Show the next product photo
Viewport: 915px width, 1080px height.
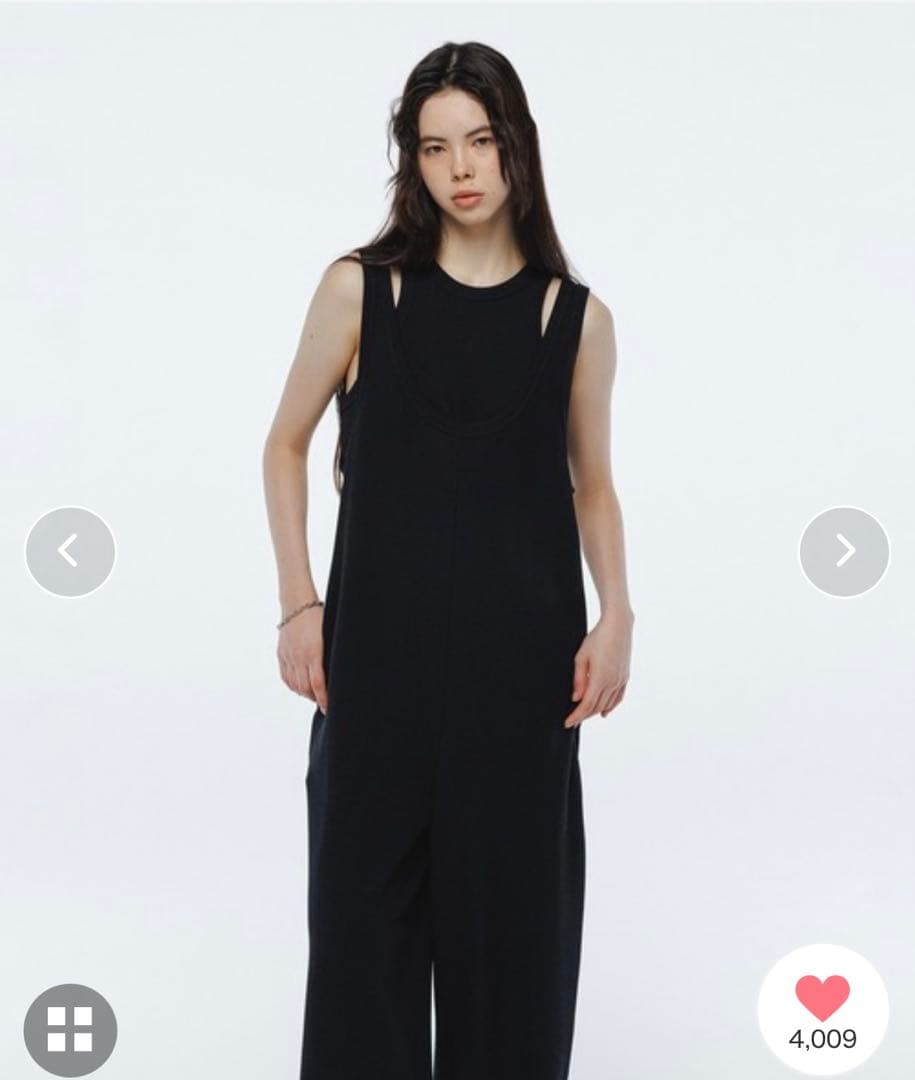click(x=844, y=551)
